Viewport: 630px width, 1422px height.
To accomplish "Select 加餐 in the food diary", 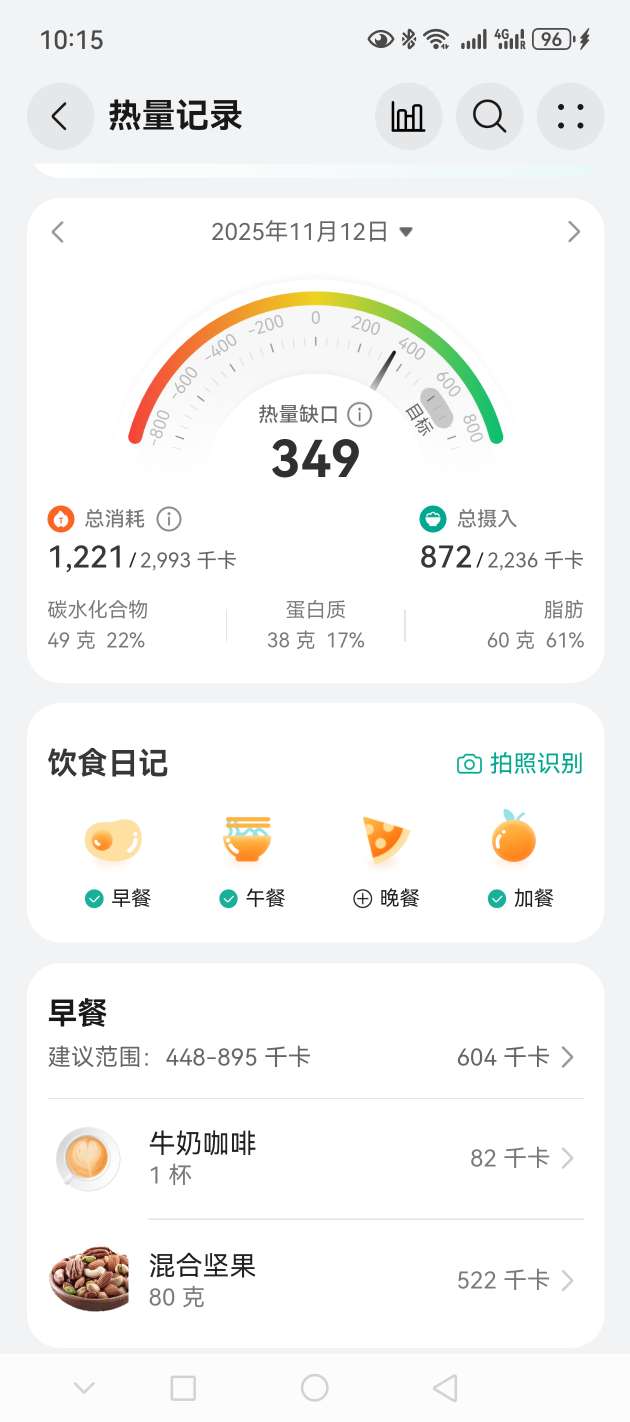I will [x=514, y=858].
